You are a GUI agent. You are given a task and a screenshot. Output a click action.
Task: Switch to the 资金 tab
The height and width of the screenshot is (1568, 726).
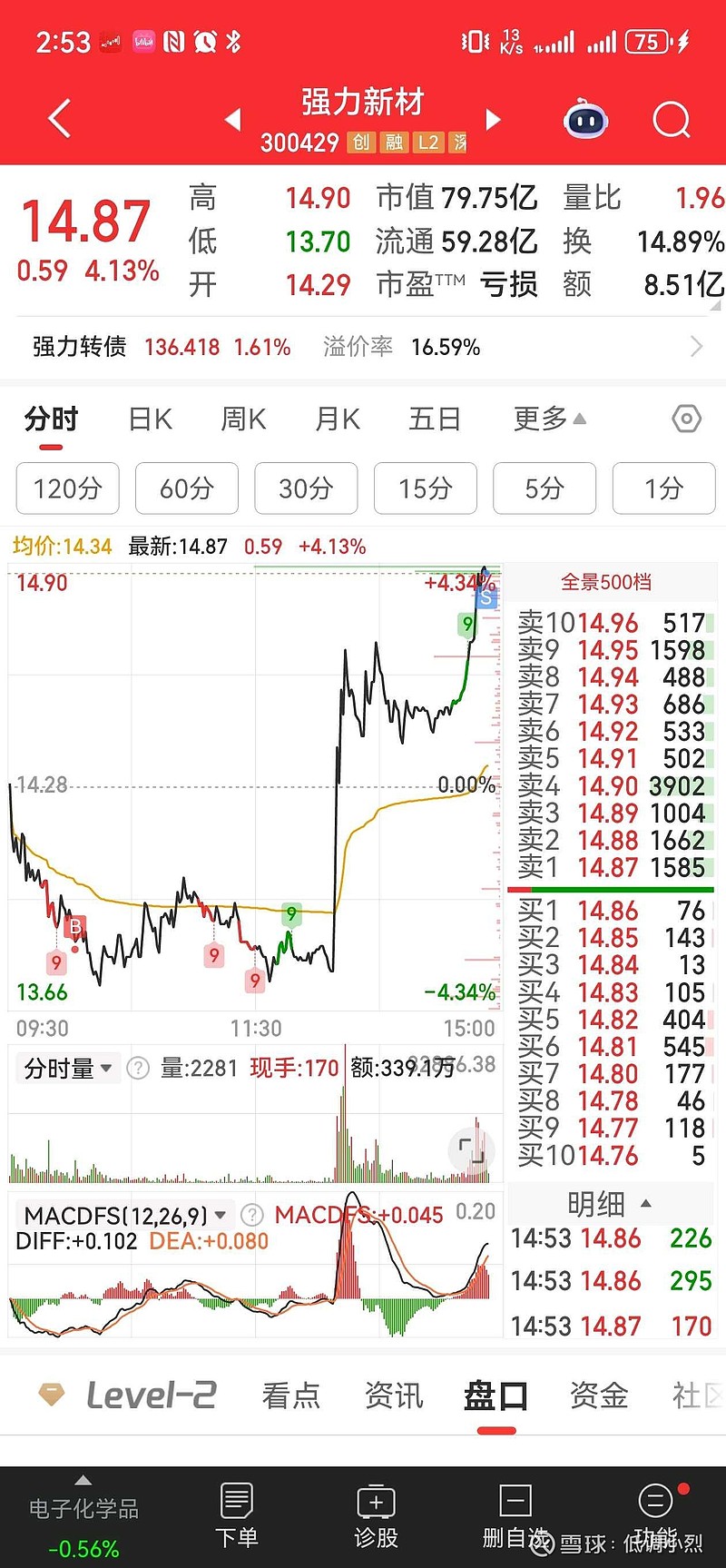(x=599, y=1395)
